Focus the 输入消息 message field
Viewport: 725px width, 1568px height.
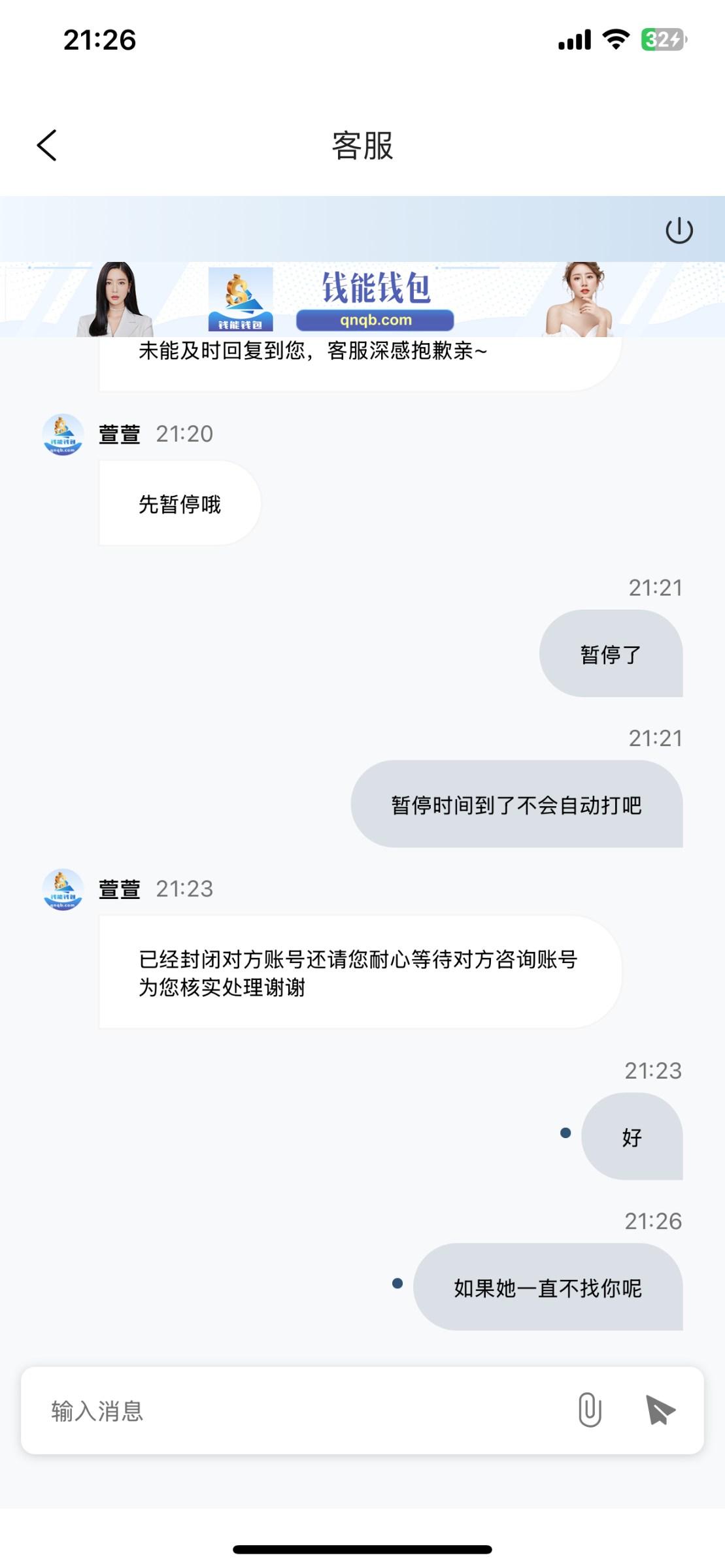(x=294, y=1411)
